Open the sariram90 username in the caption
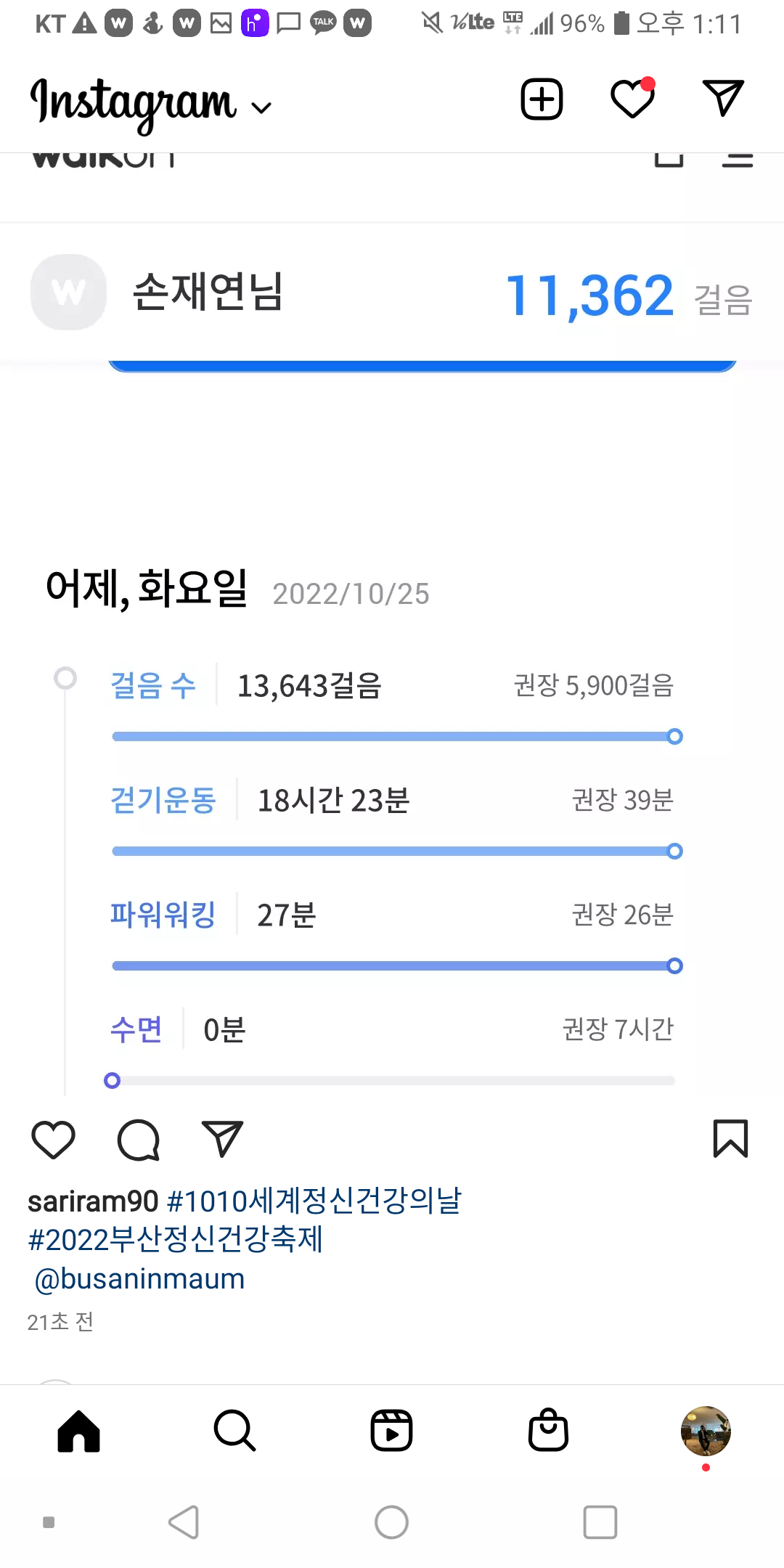 [93, 1201]
